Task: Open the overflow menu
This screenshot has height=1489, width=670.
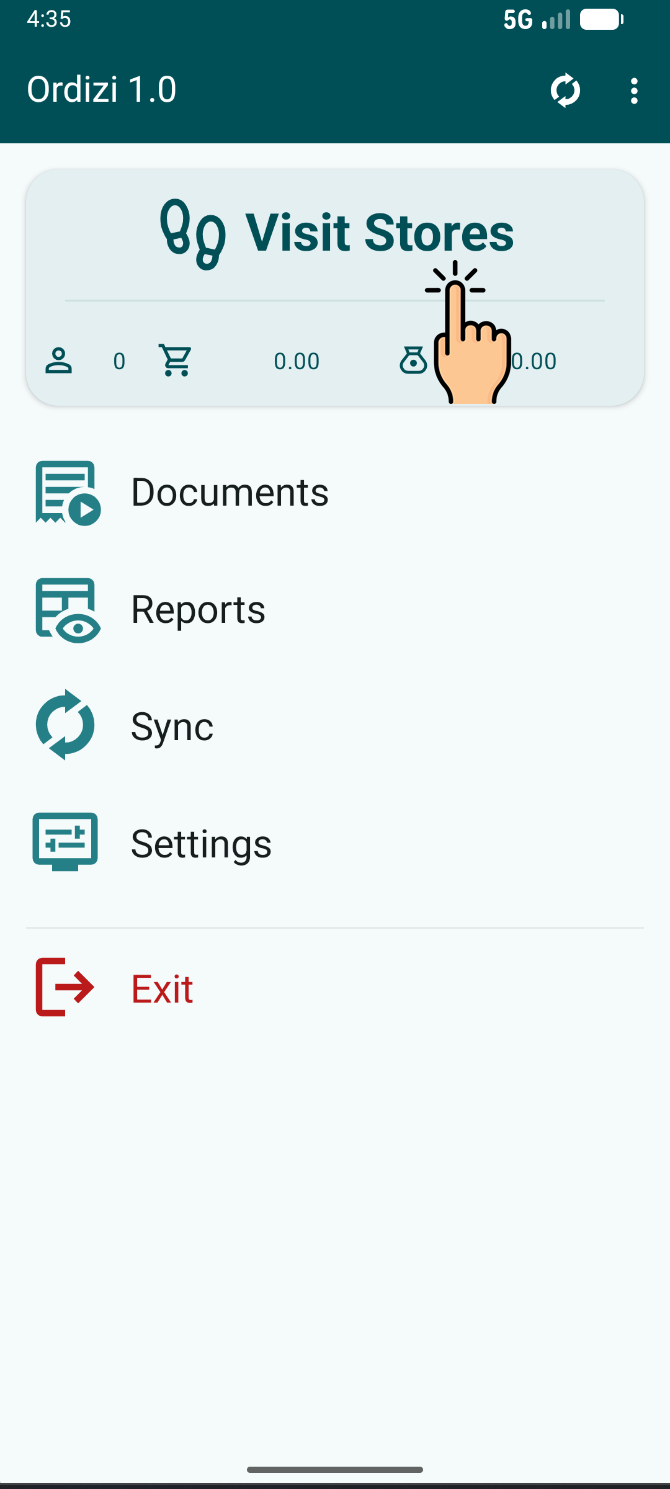Action: 634,91
